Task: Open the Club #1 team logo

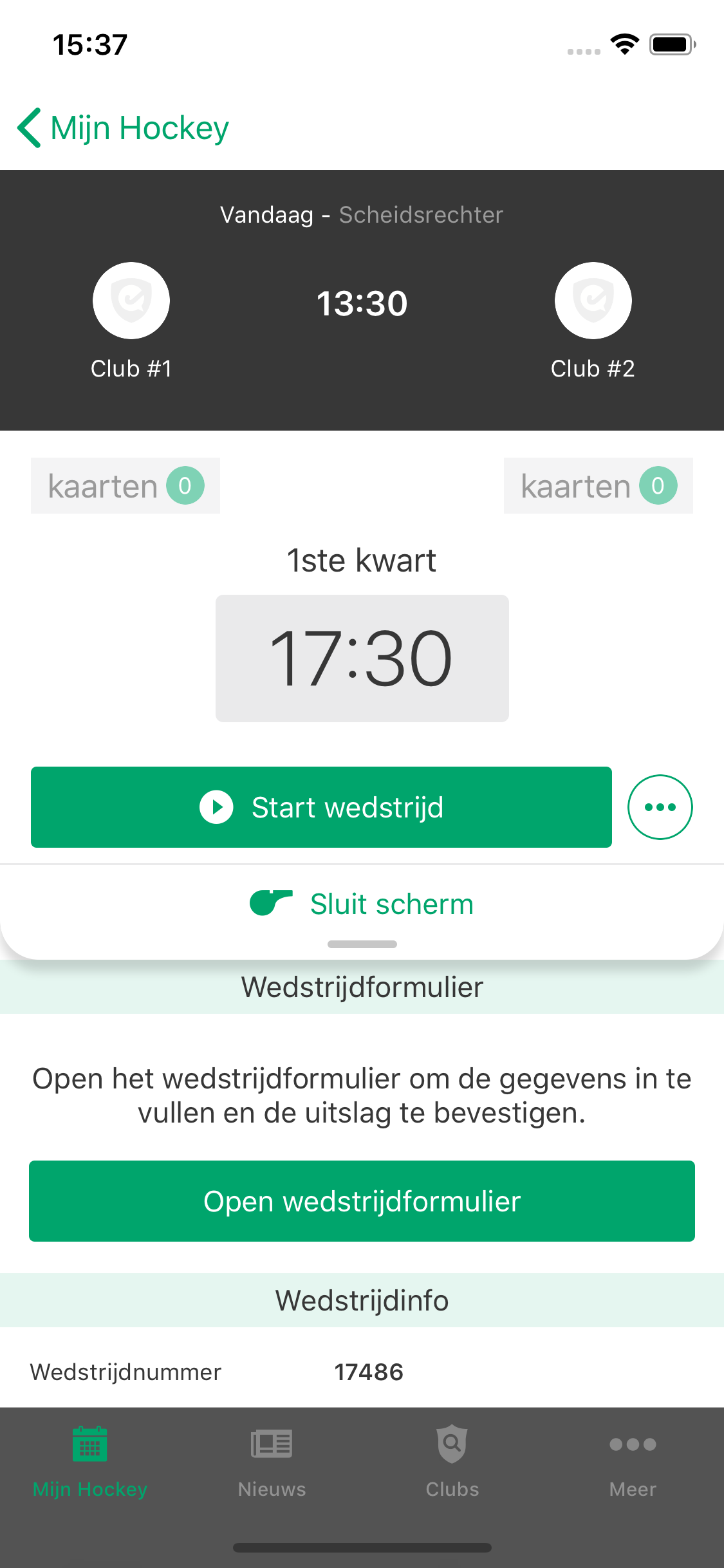Action: [131, 301]
